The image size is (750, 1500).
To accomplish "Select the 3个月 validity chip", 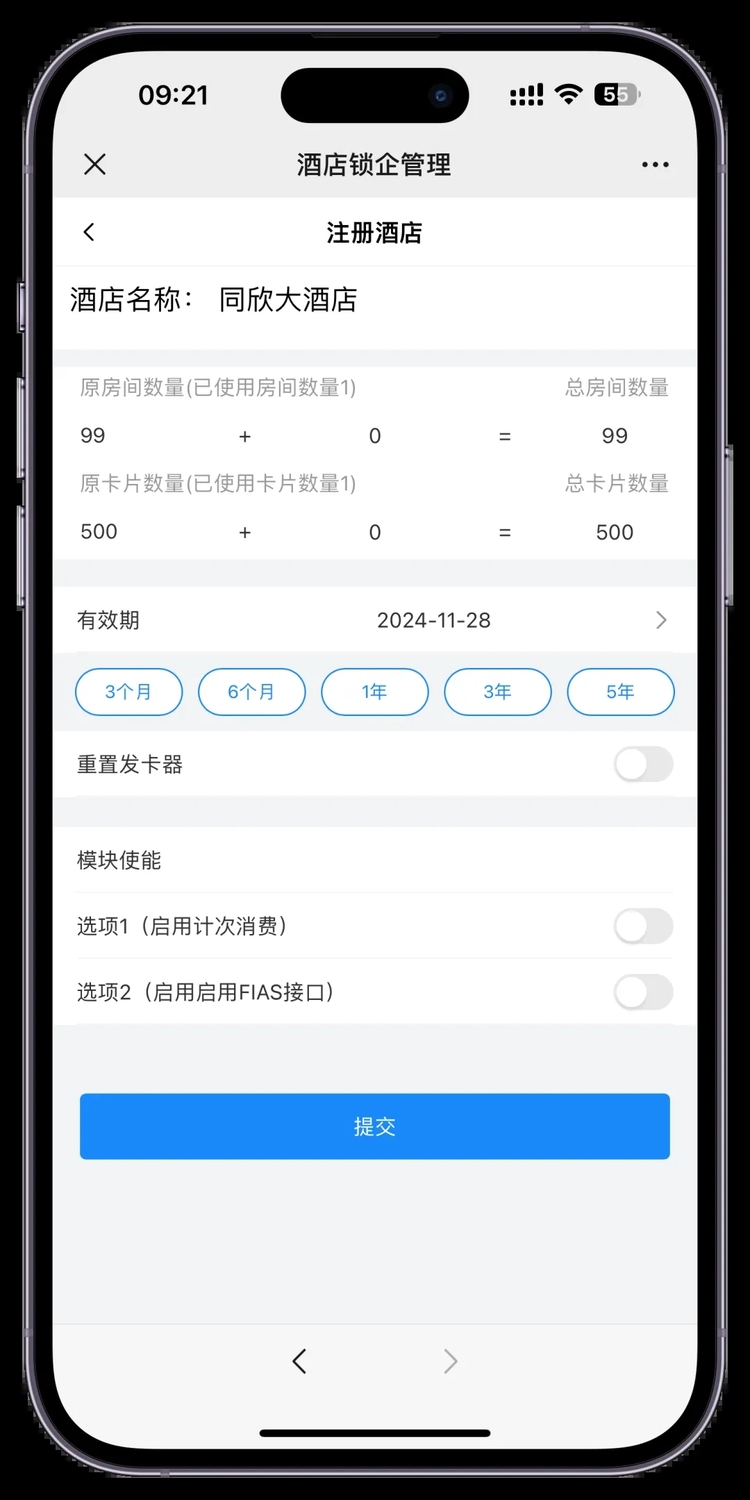I will 129,692.
